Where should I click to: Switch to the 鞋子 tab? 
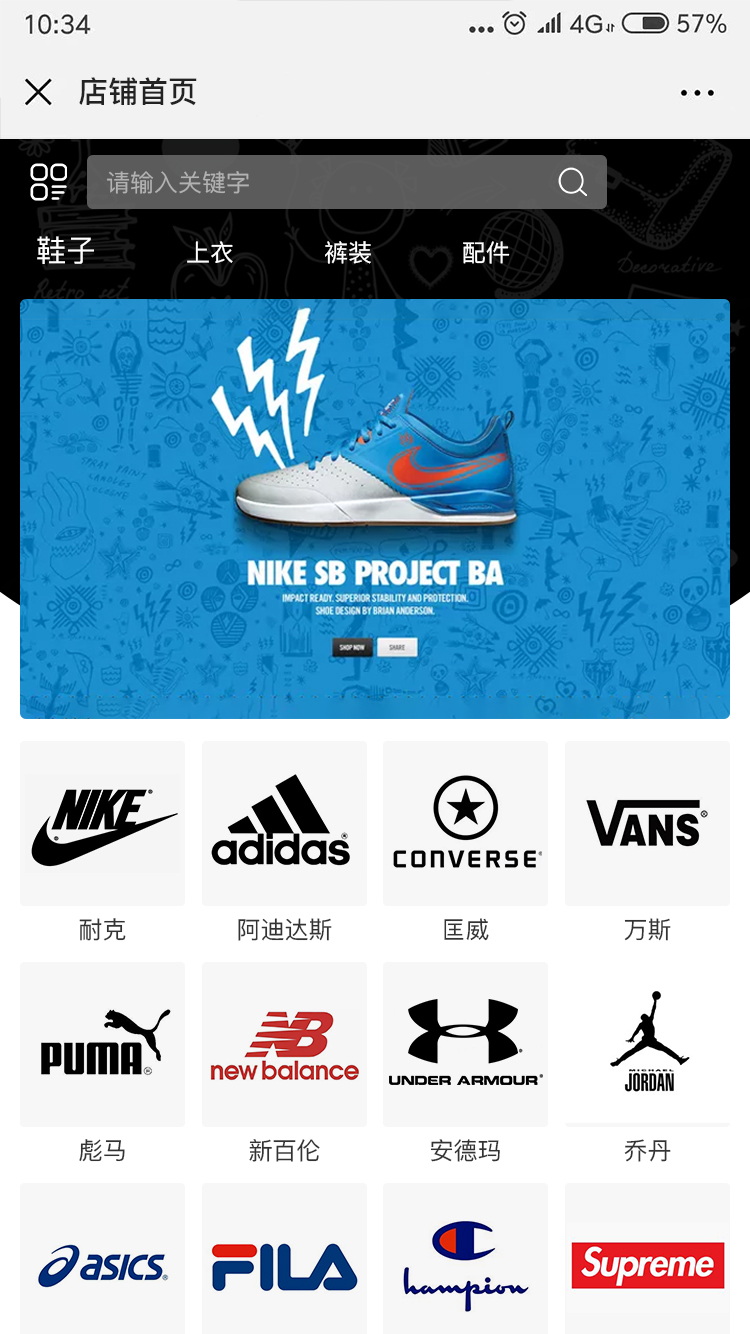click(65, 251)
